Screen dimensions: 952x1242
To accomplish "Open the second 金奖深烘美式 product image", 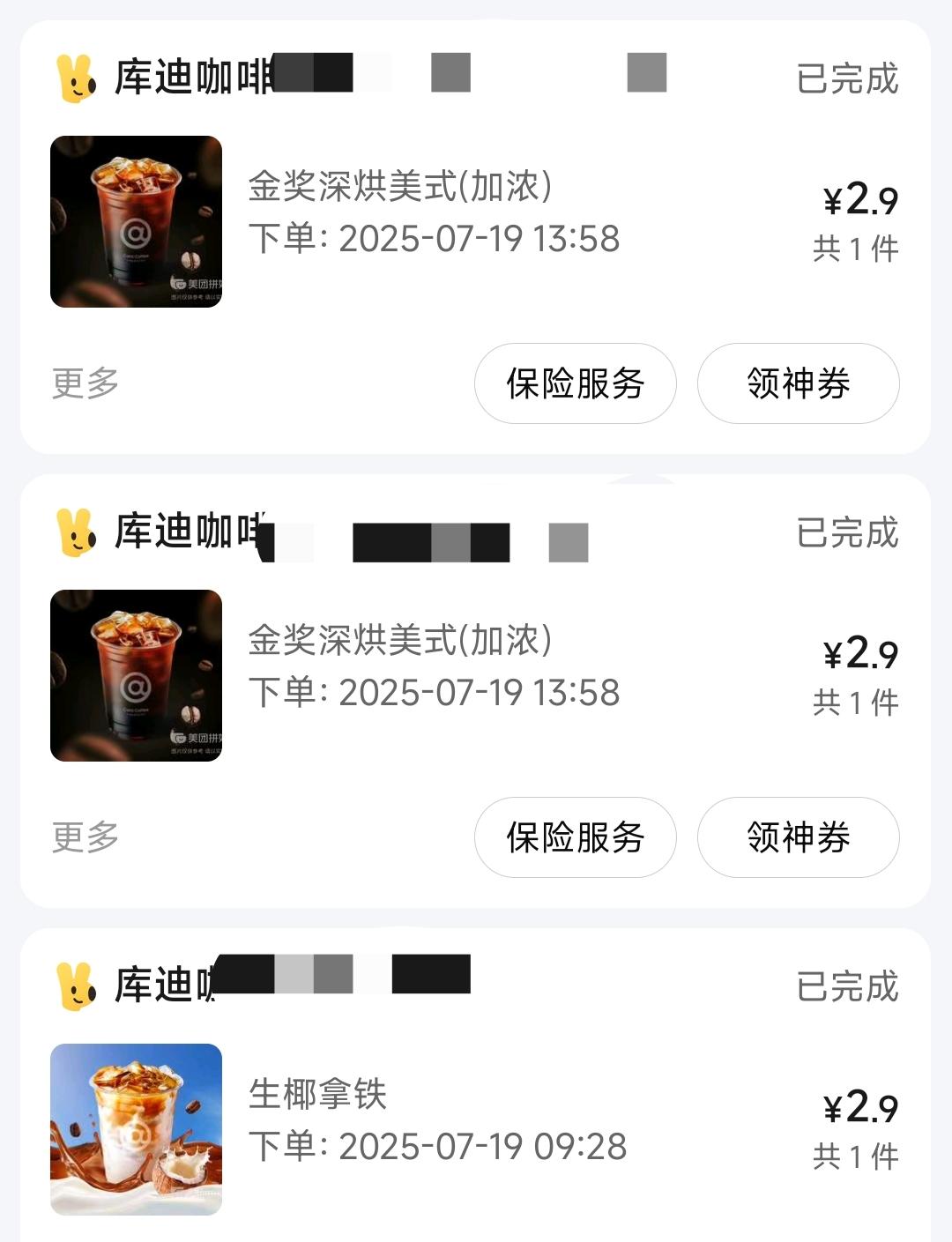I will [137, 674].
